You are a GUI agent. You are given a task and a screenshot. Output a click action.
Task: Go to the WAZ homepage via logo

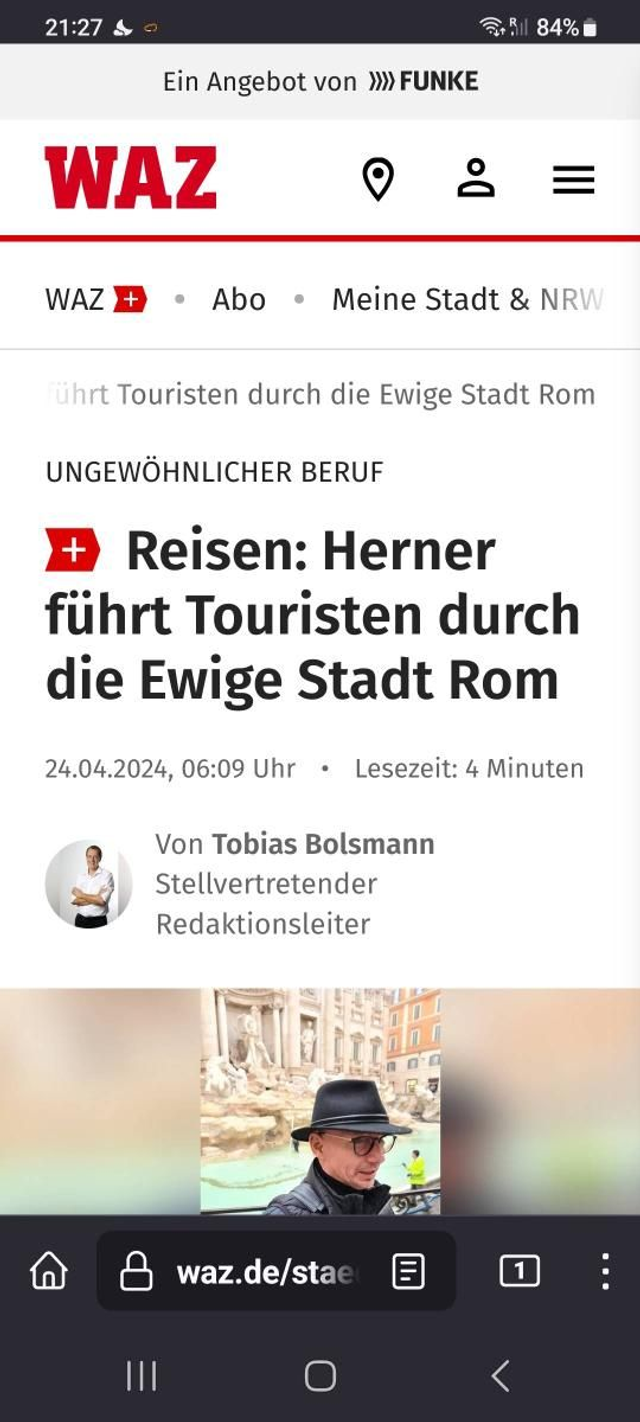(130, 178)
